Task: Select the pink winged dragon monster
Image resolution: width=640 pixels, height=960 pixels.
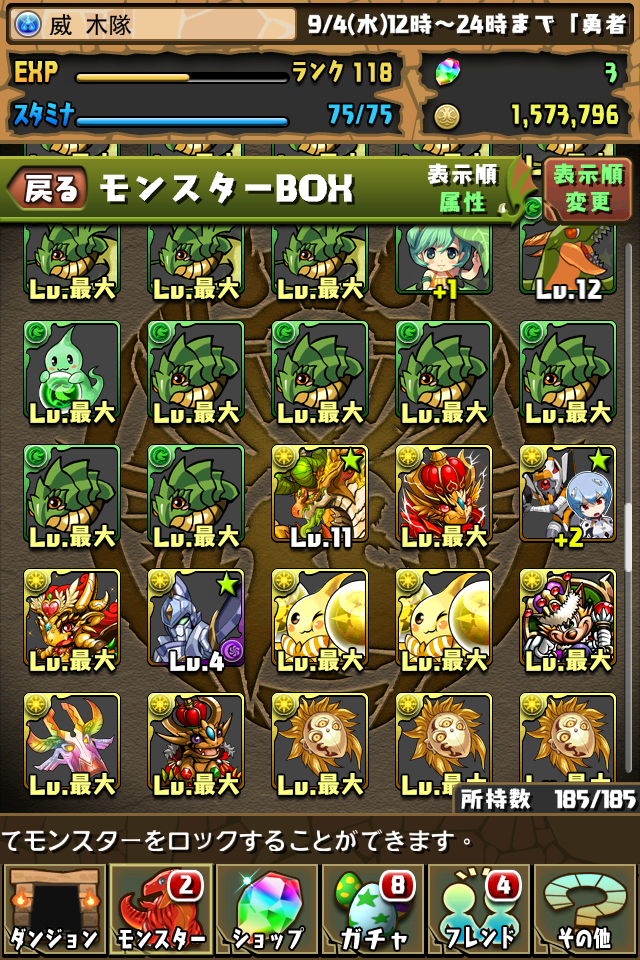Action: [x=72, y=742]
